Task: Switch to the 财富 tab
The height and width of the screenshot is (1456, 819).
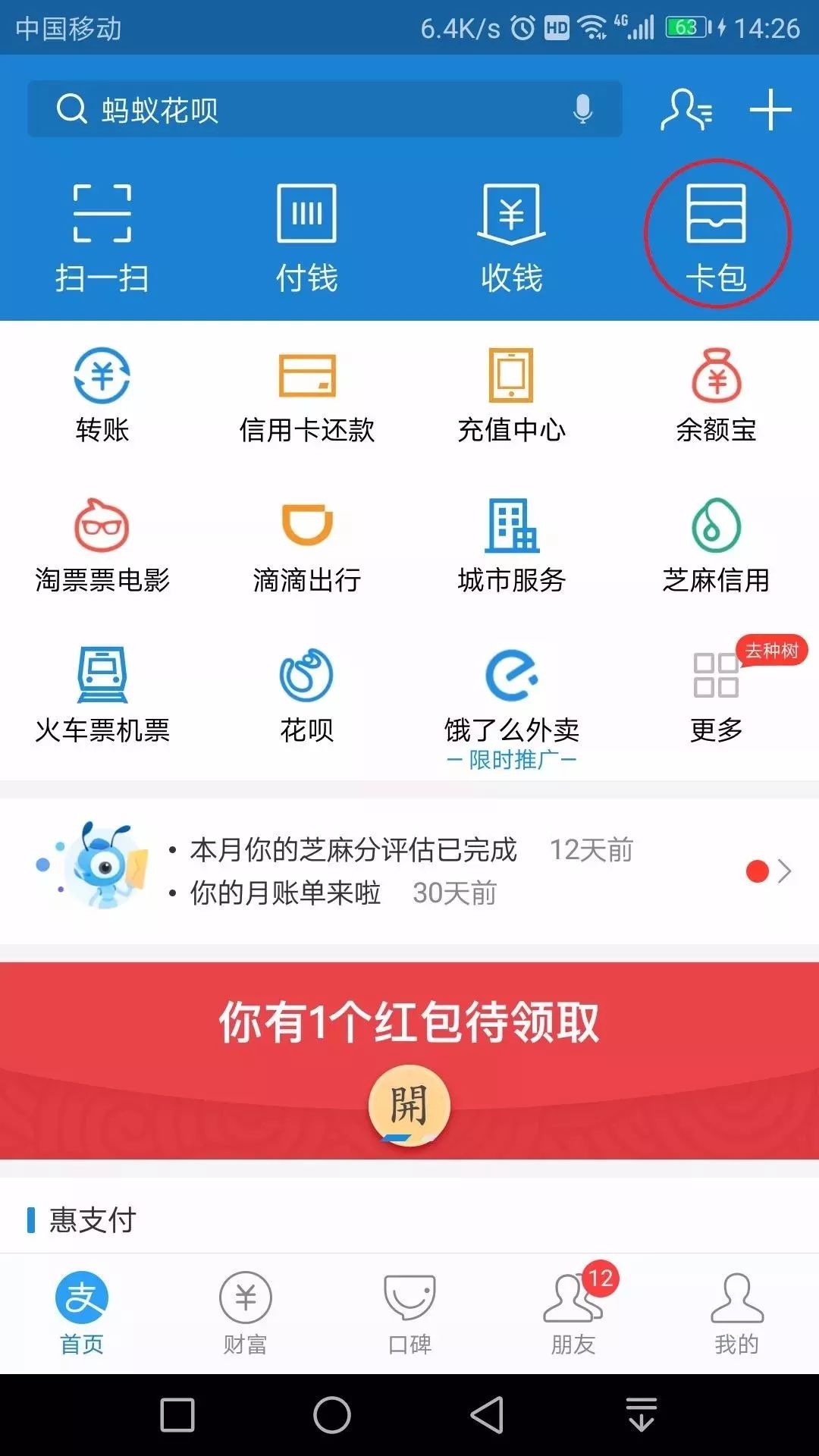Action: 245,1313
